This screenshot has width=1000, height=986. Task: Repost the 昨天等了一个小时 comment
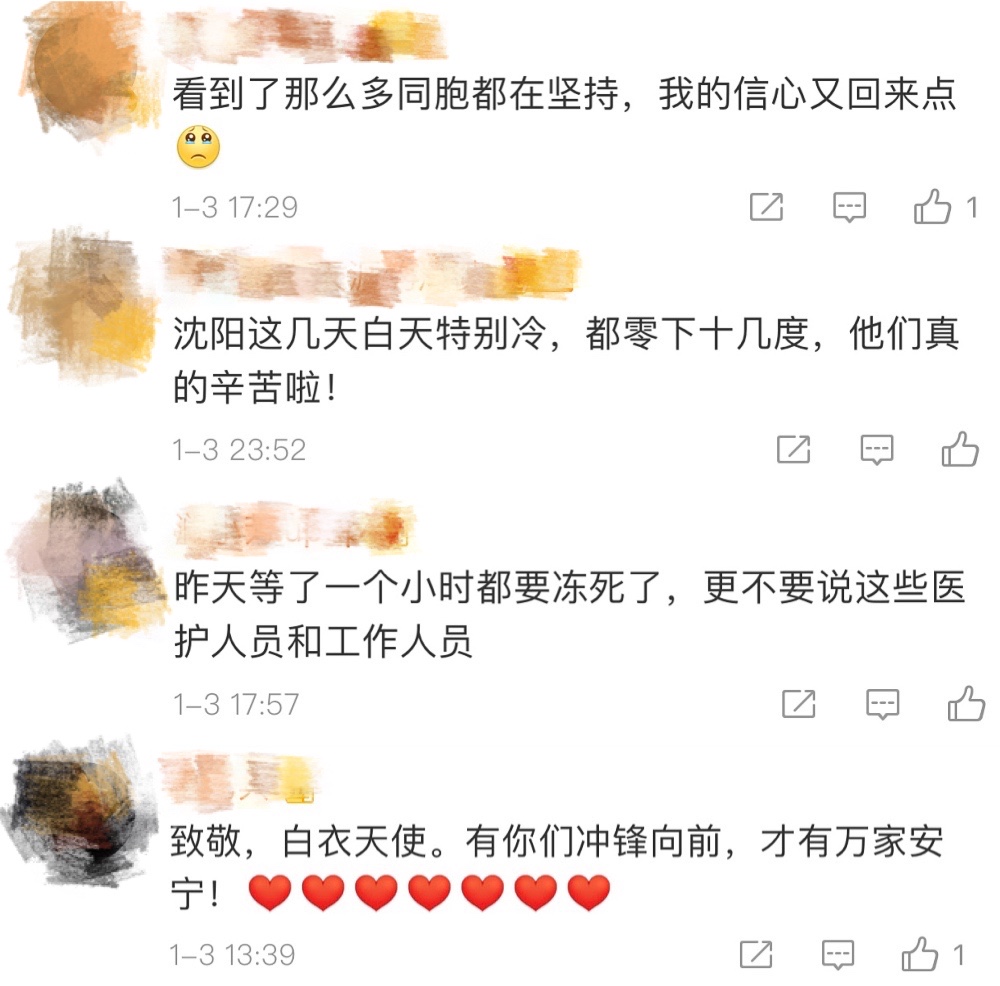pos(798,704)
